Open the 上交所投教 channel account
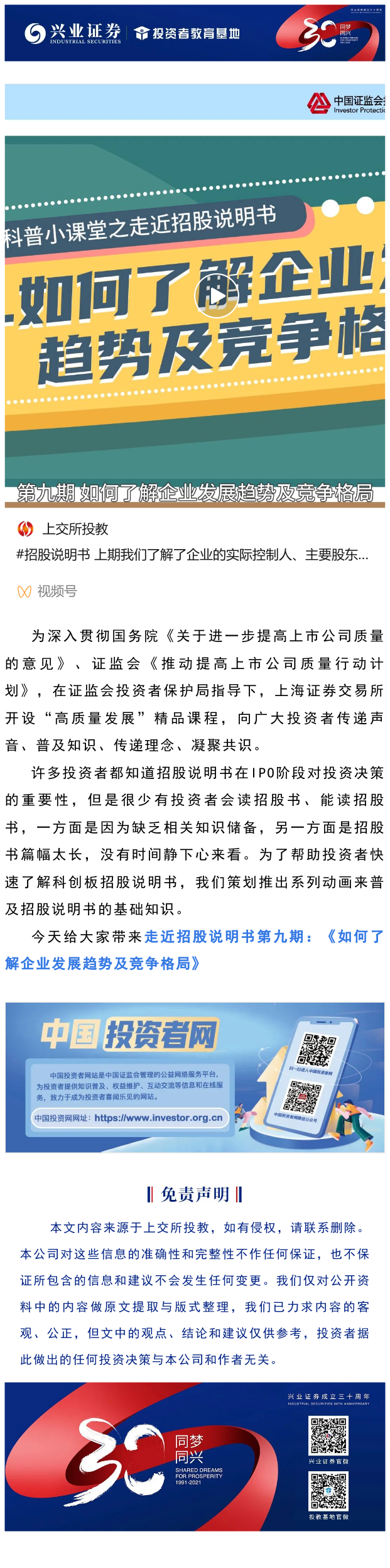Viewport: 390px width, 1568px height. pos(75,529)
